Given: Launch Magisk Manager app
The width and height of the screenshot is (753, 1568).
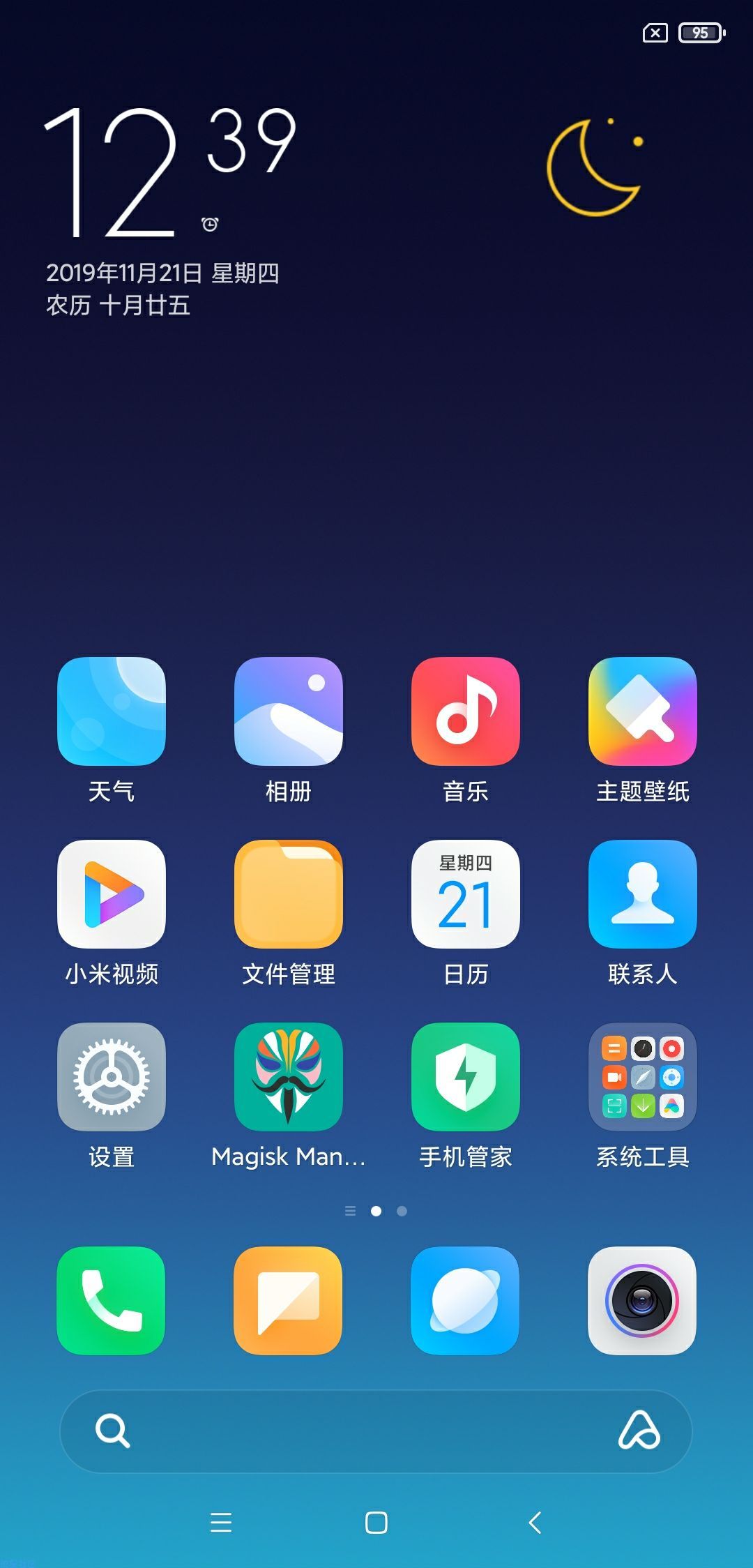Looking at the screenshot, I should (x=289, y=1077).
